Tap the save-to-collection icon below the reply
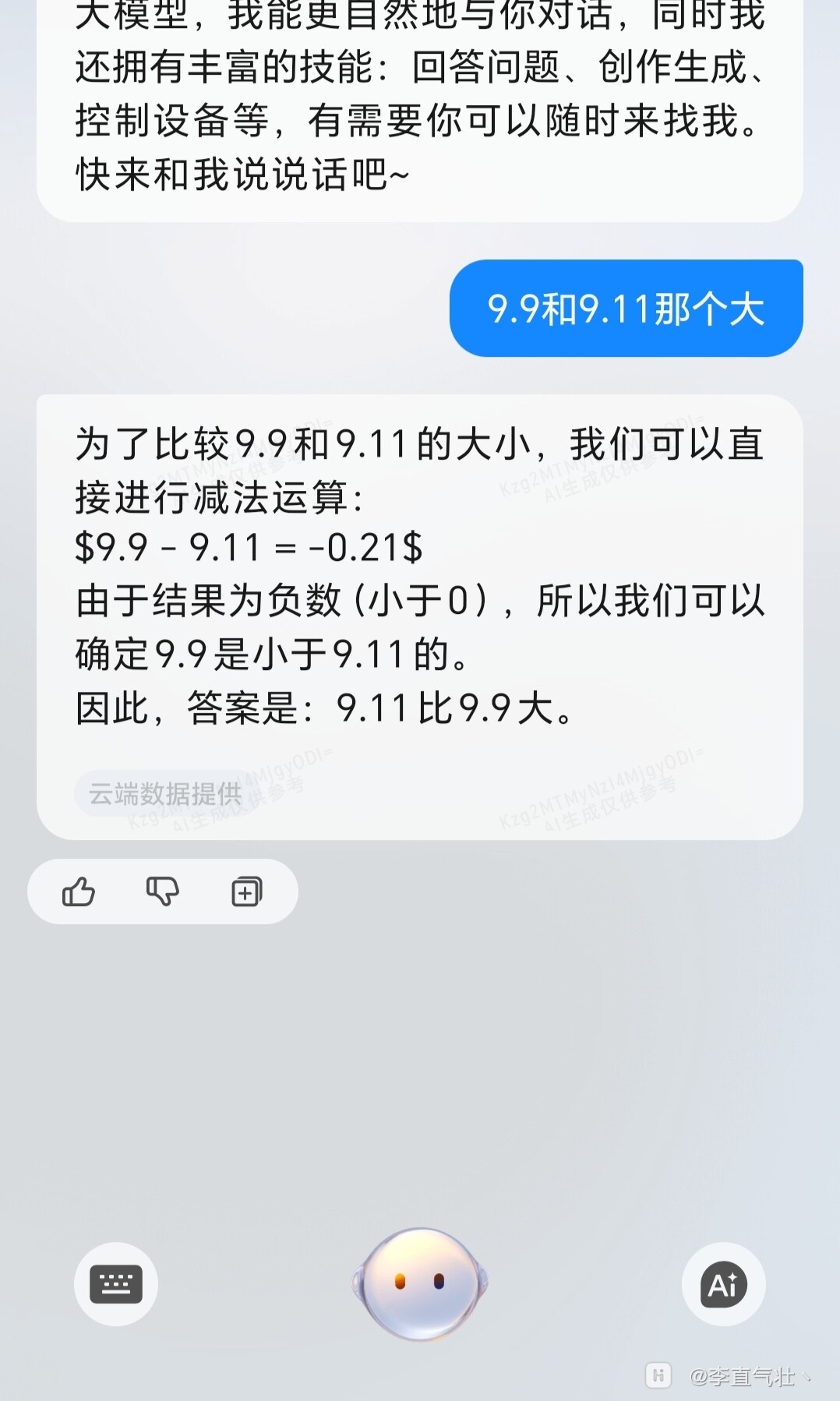Screen dimensions: 840x1401 point(245,892)
